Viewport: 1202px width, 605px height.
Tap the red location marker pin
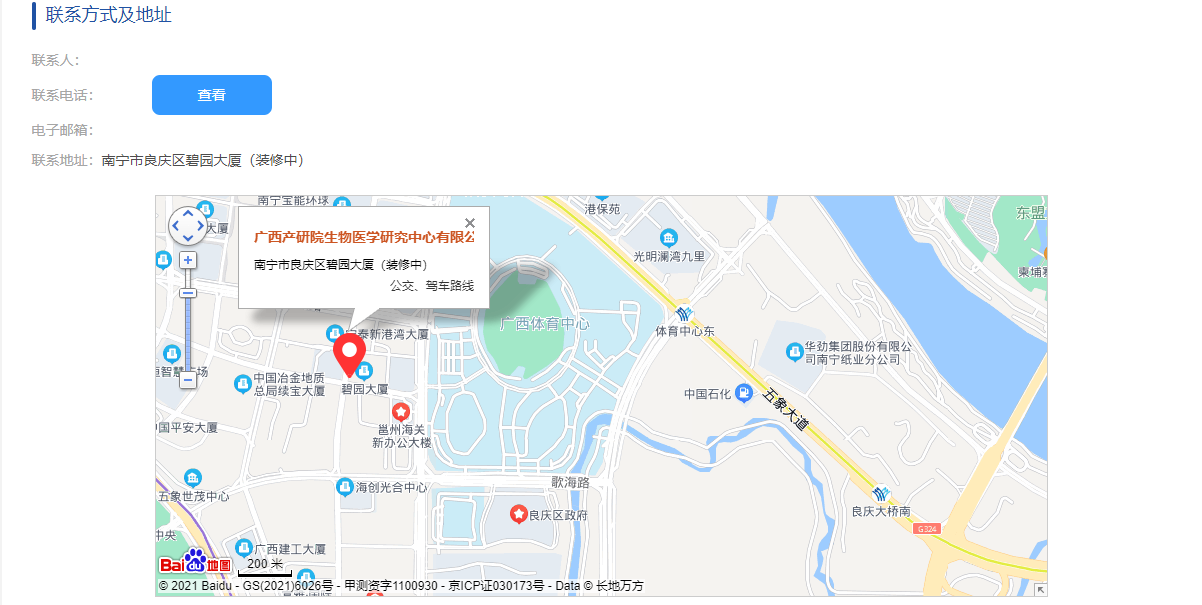[x=349, y=352]
